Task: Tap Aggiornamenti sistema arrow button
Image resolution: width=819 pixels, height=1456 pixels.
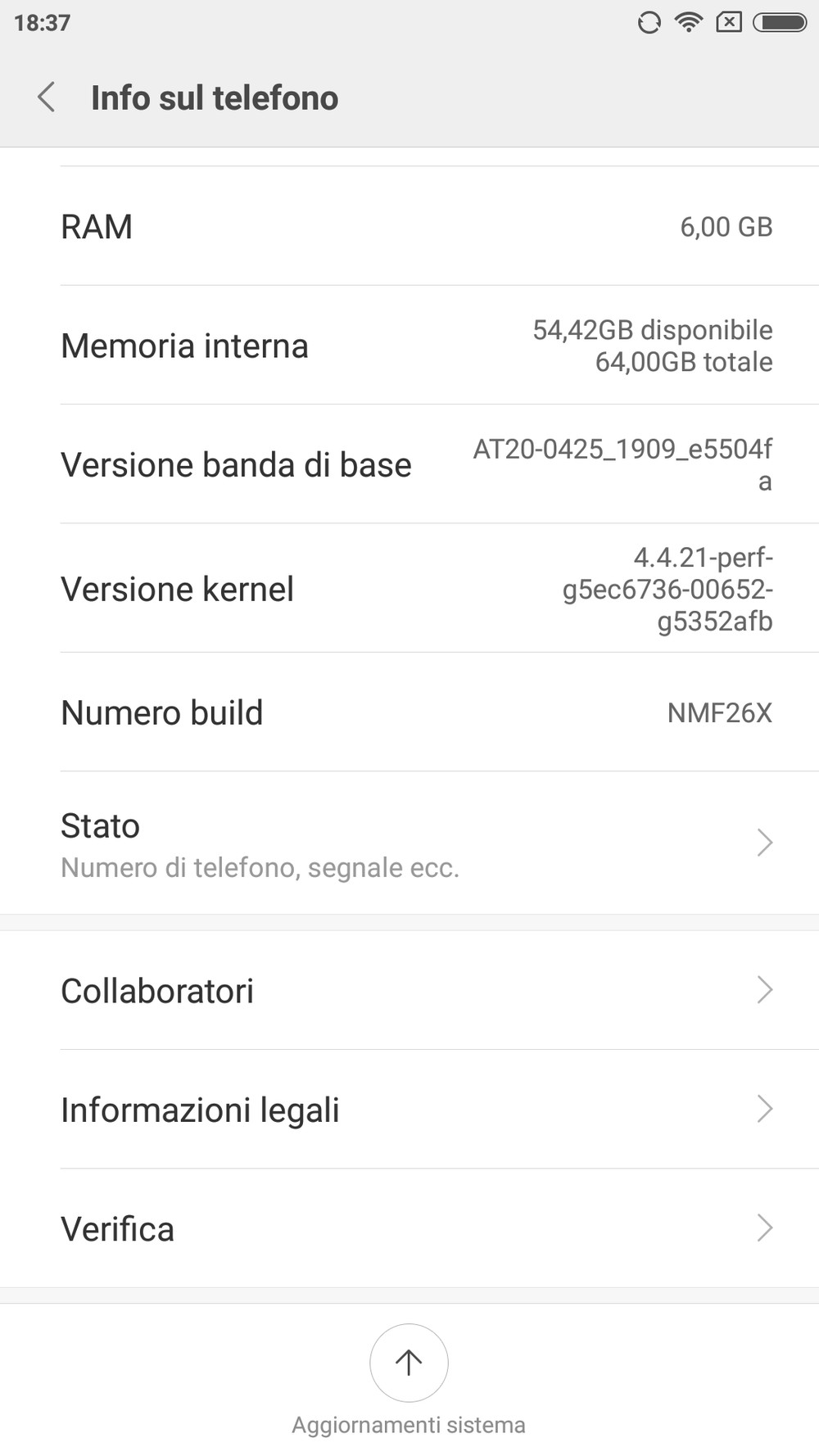Action: pyautogui.click(x=409, y=1363)
